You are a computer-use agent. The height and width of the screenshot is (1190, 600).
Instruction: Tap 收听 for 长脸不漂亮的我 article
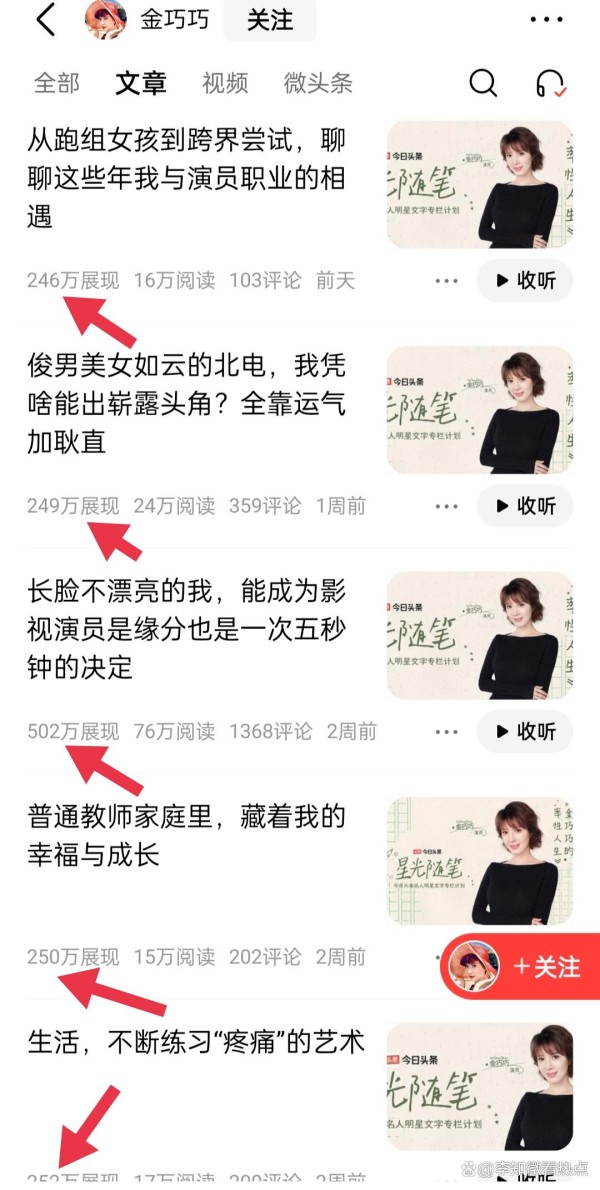pos(525,731)
